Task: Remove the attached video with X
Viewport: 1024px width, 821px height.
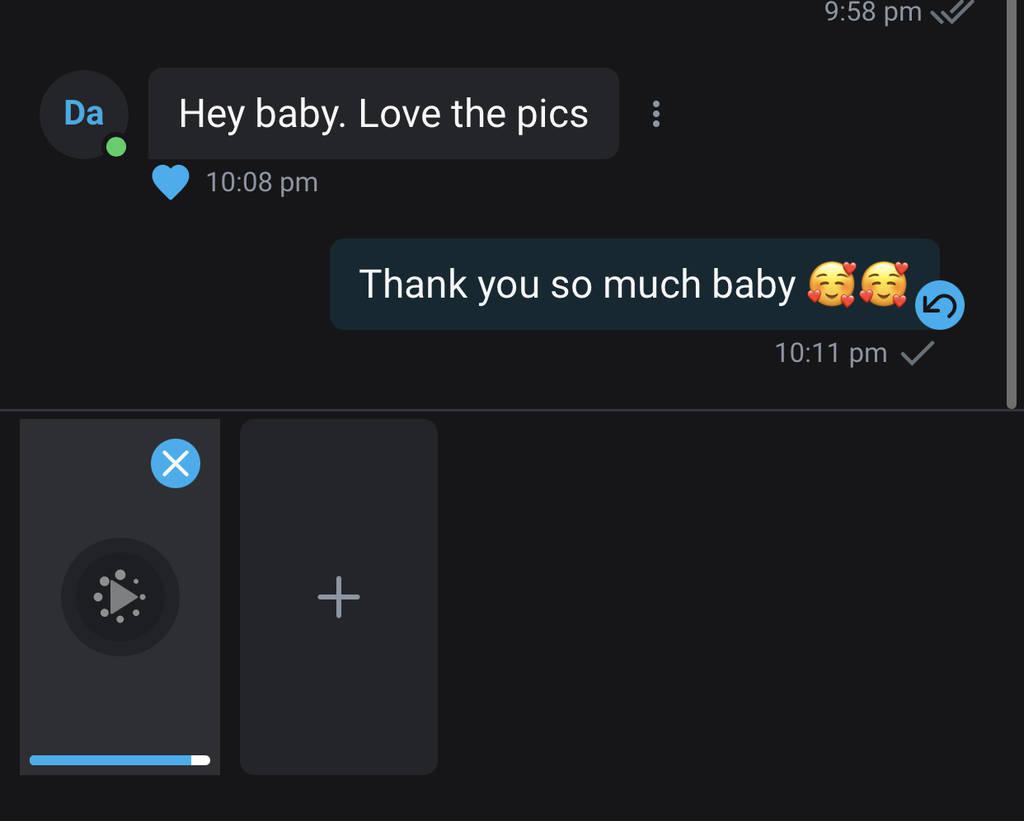Action: 175,463
